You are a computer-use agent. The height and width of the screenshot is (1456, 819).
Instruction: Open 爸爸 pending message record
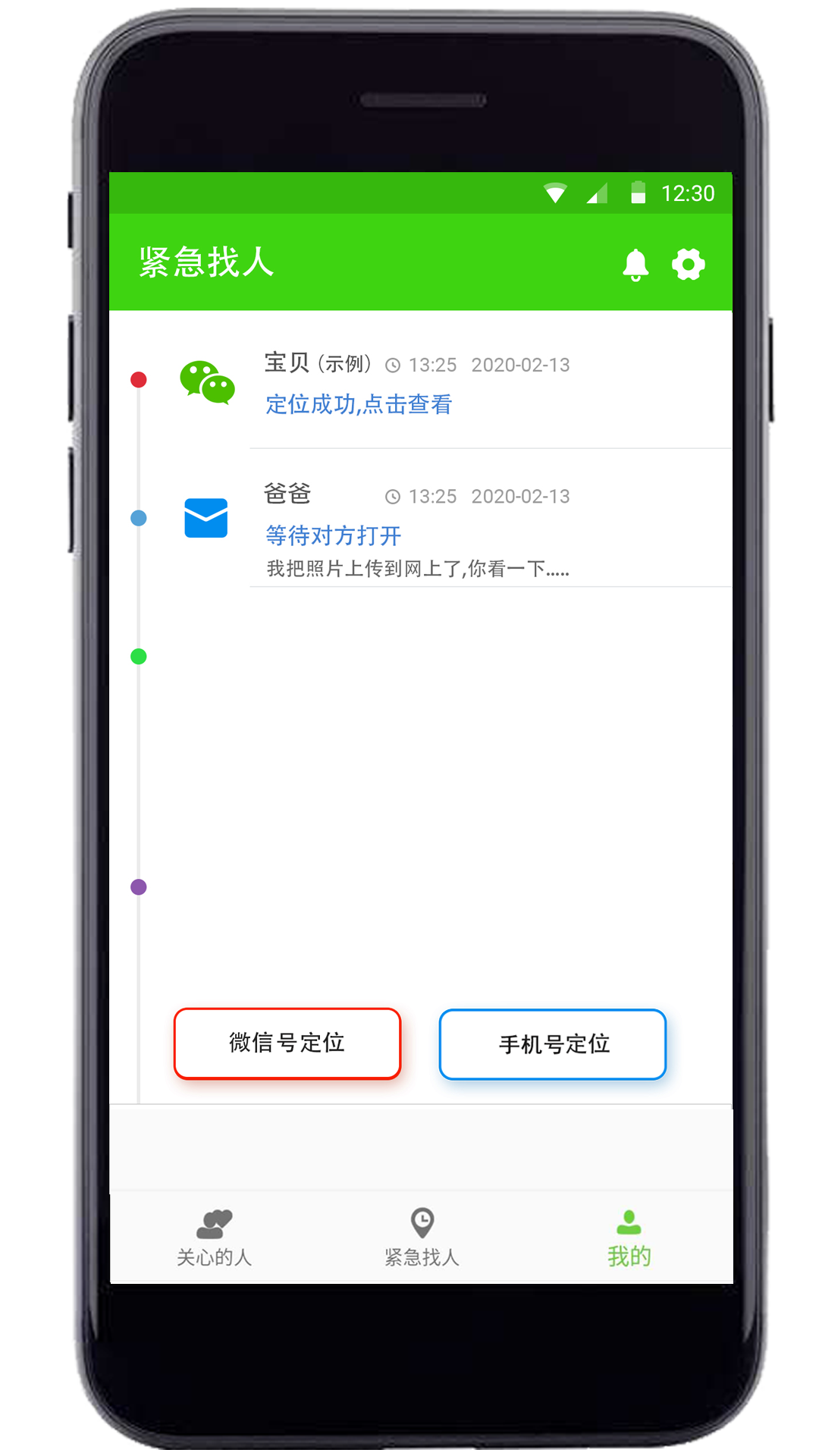334,535
